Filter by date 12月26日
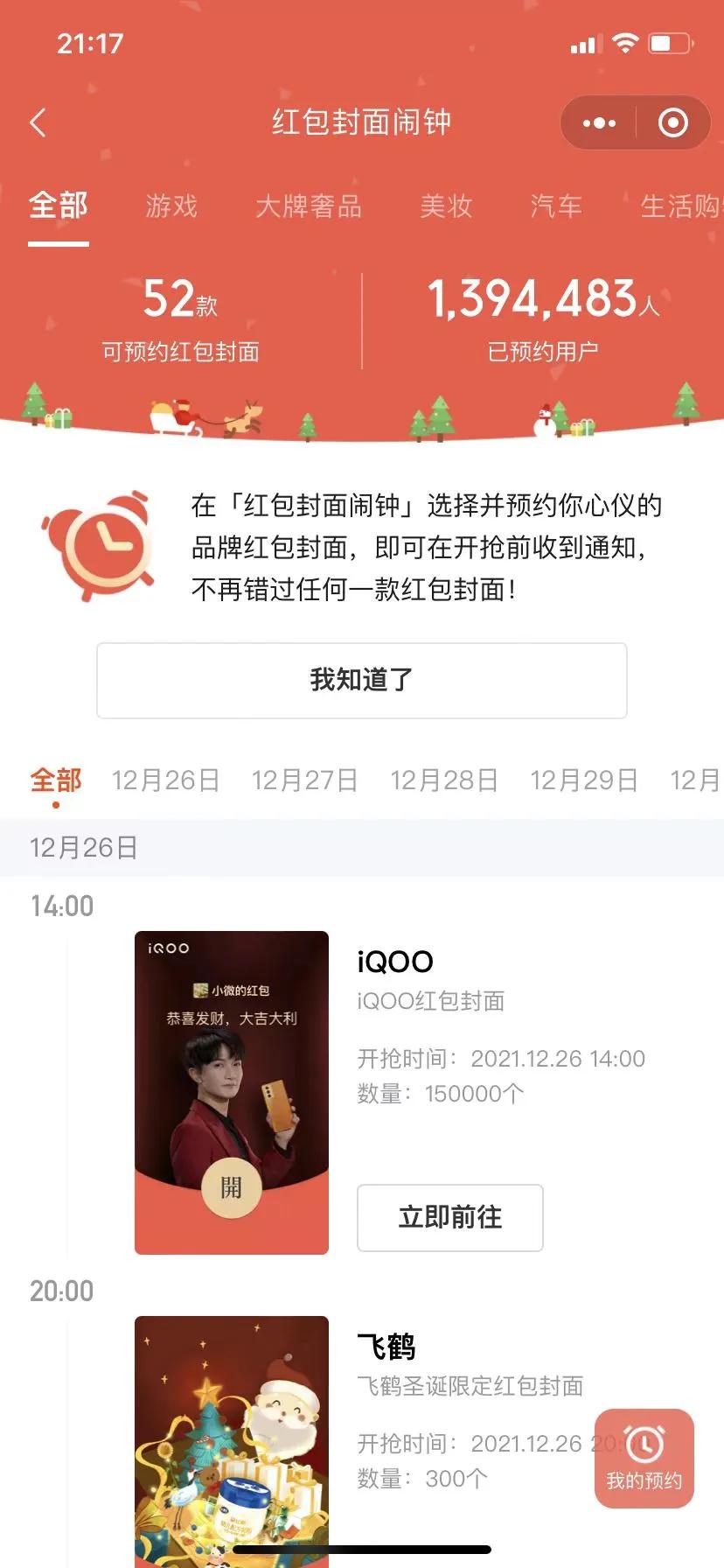Screen dimensions: 724x1568 pos(165,780)
